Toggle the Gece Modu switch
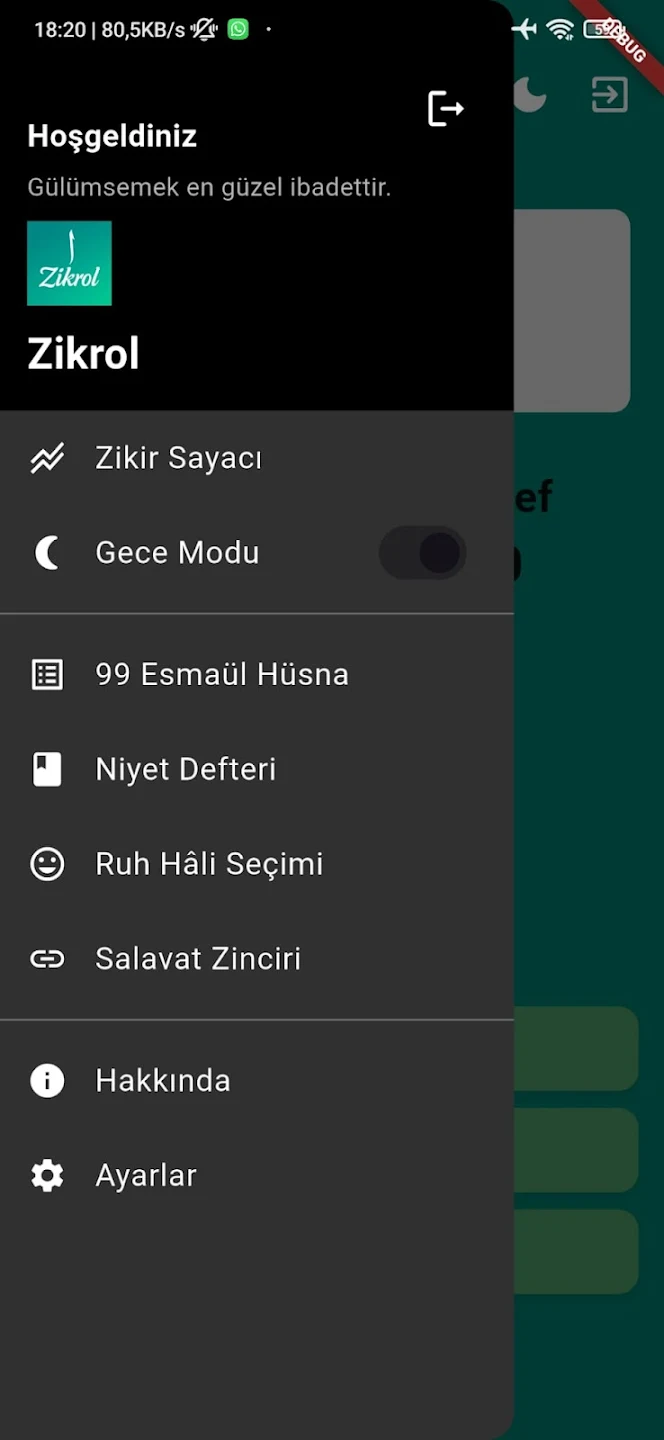Screen dimensions: 664x1440 point(423,553)
